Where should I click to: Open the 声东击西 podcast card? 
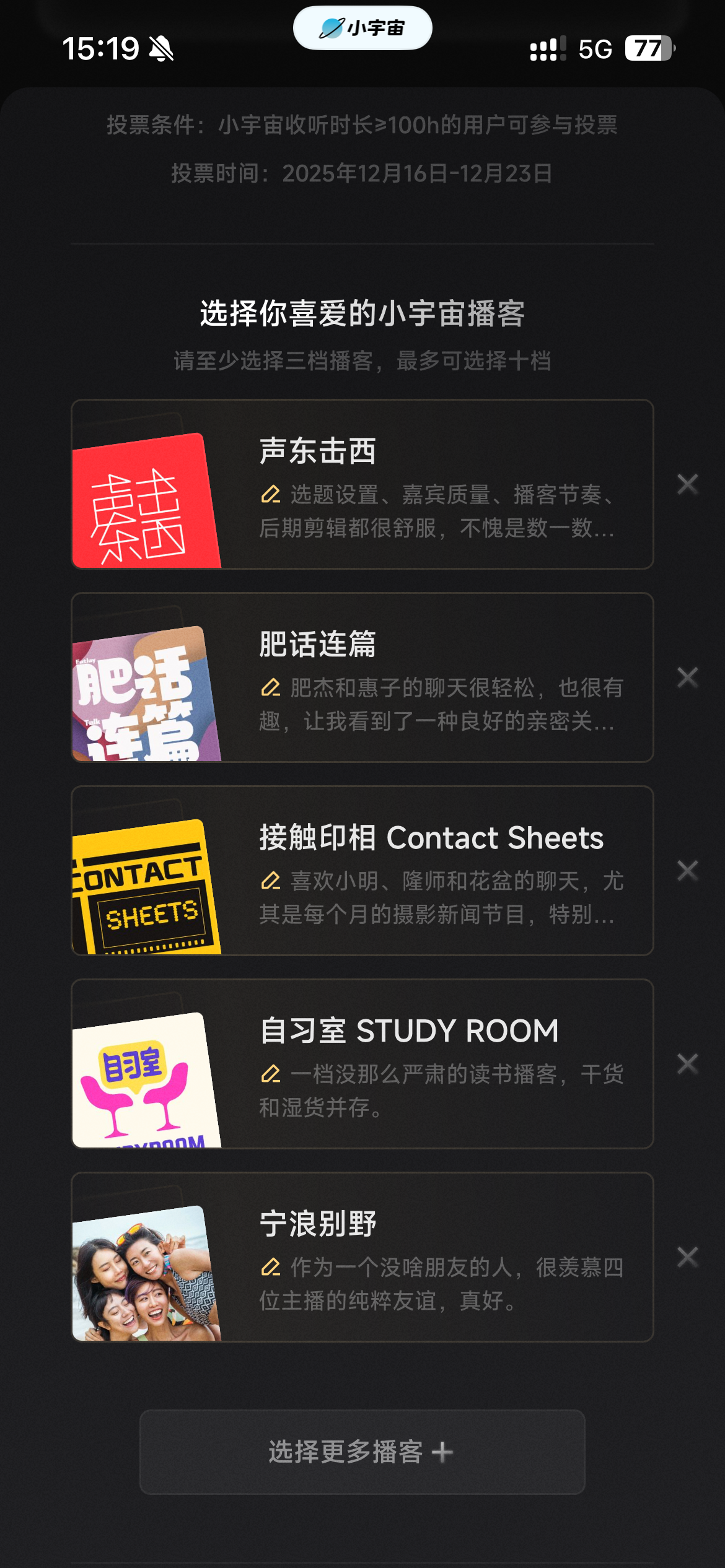362,484
